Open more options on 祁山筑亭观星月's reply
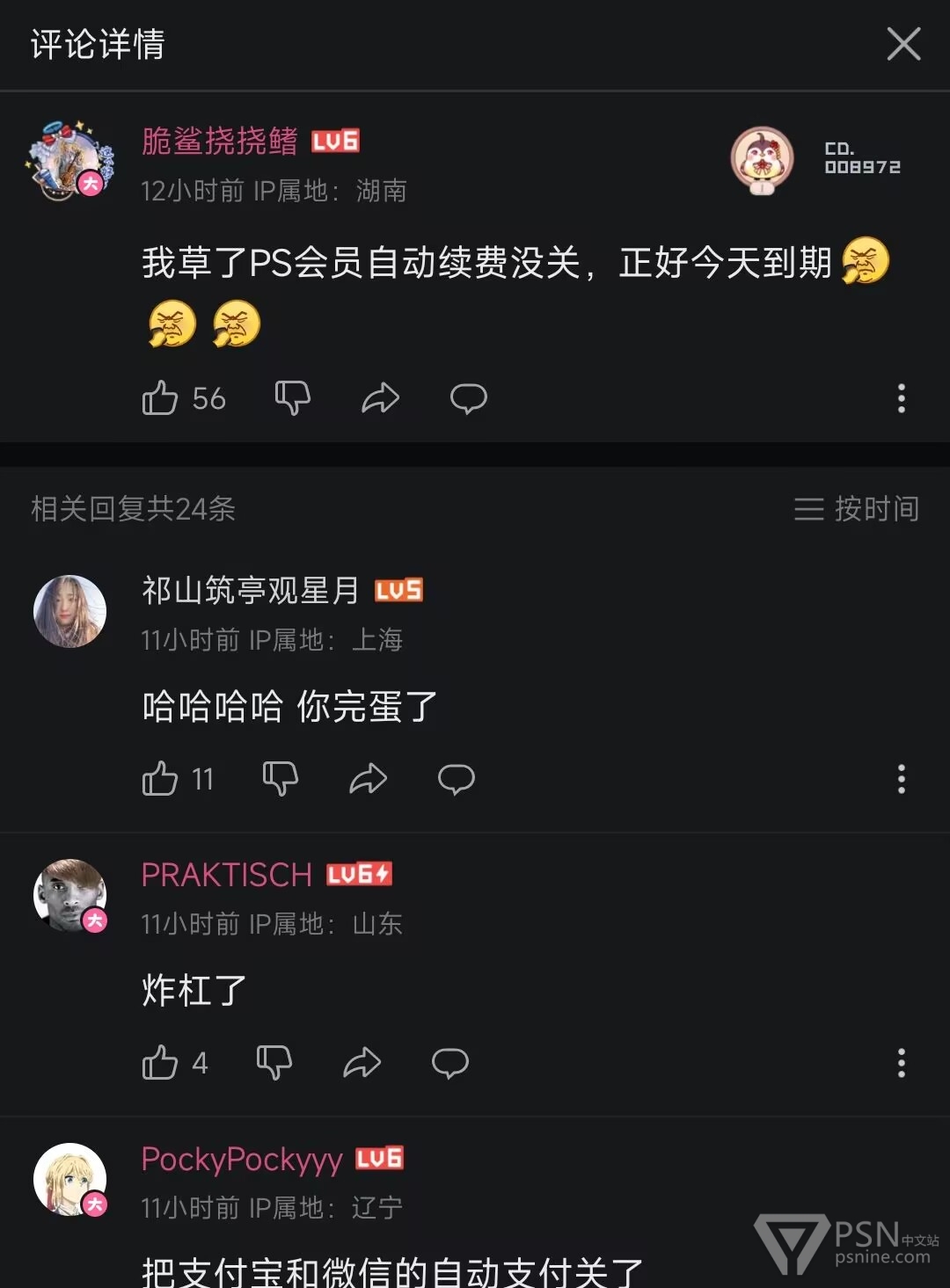 (x=901, y=779)
